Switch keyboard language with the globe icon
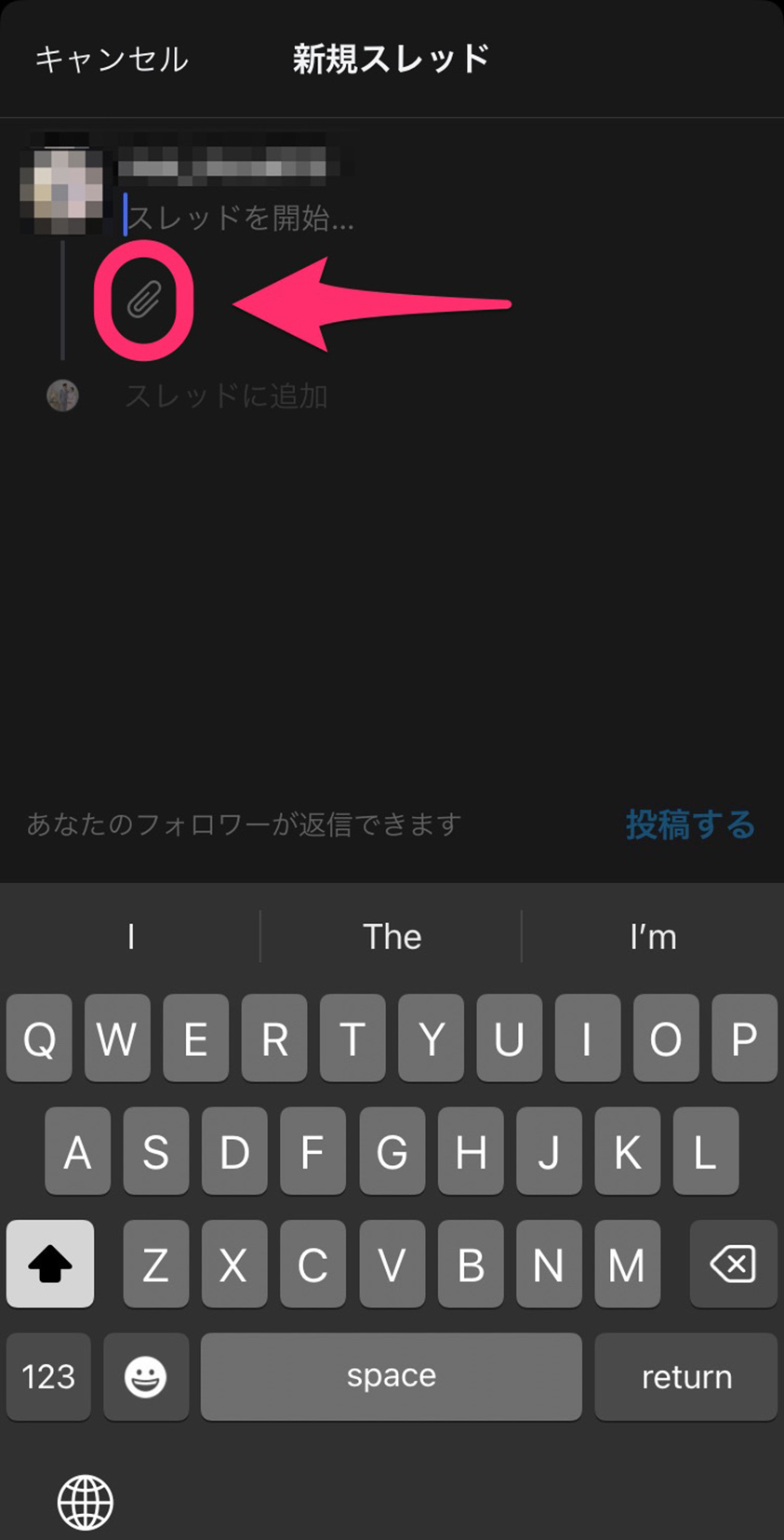The width and height of the screenshot is (784, 1540). tap(86, 1502)
